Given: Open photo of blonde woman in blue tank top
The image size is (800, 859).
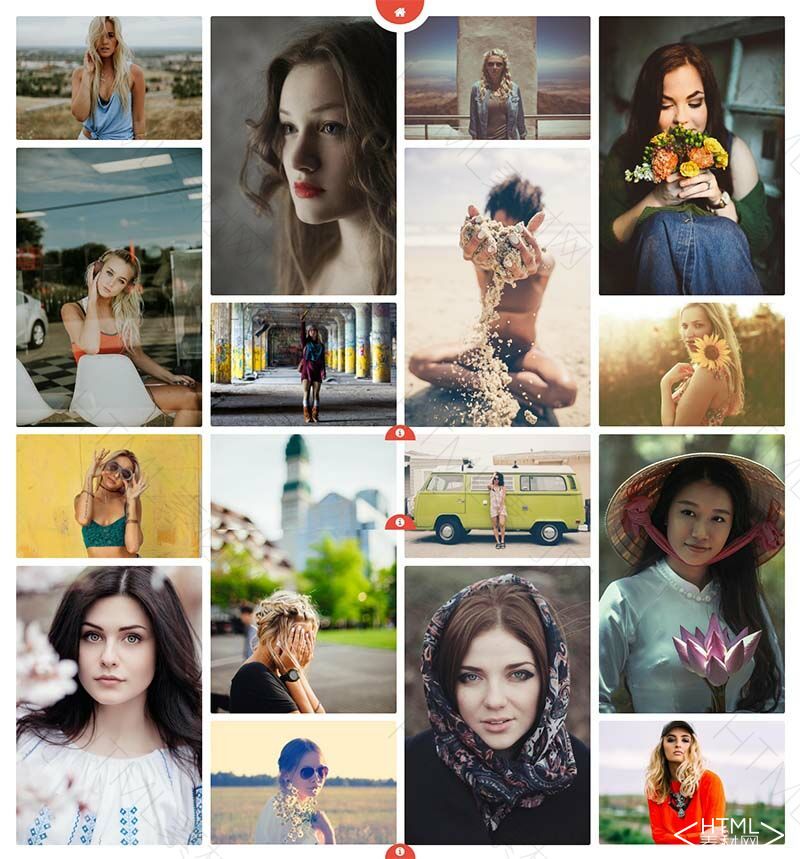Looking at the screenshot, I should 109,78.
